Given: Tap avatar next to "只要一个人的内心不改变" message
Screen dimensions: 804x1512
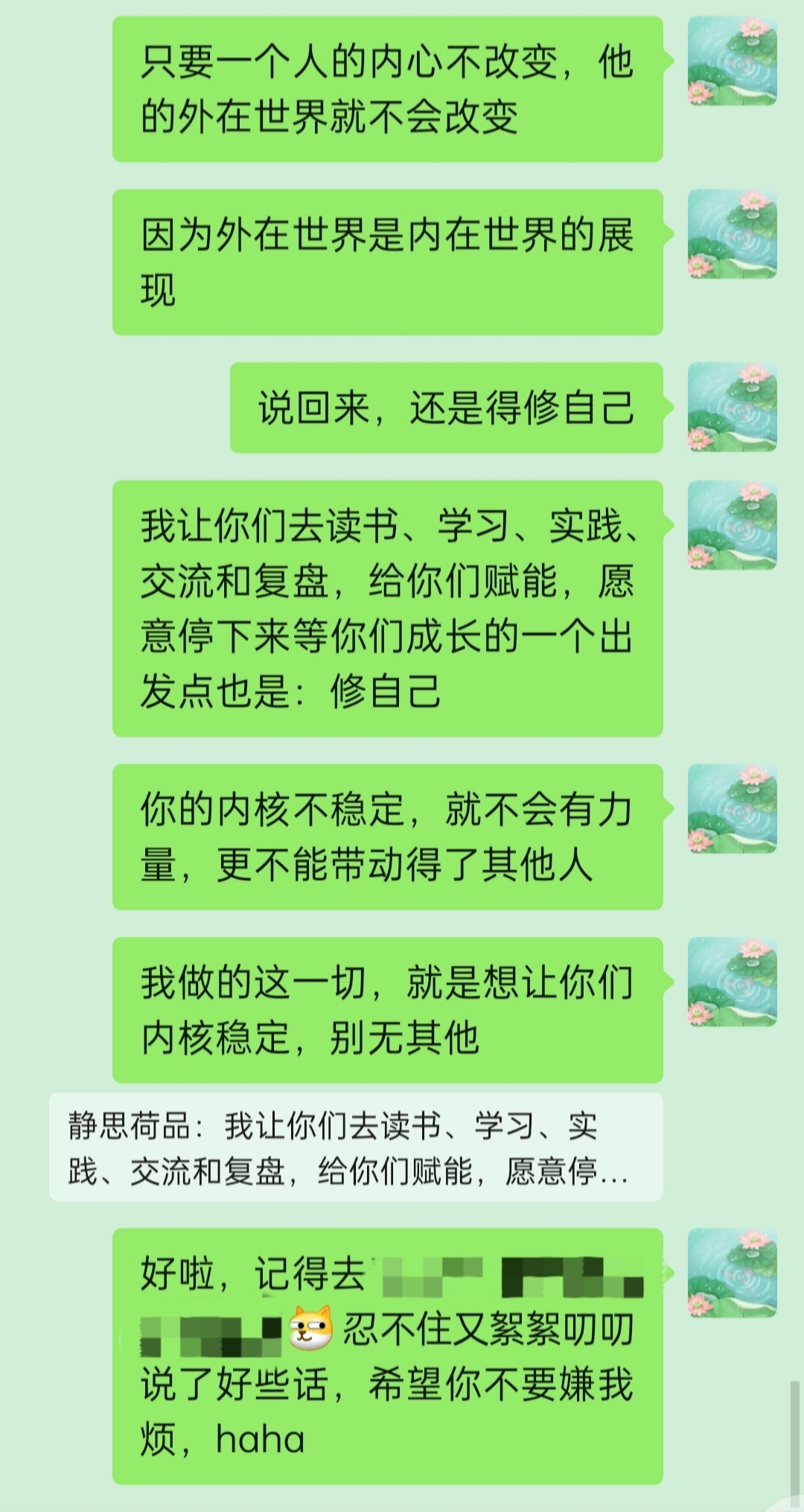Looking at the screenshot, I should tap(732, 61).
